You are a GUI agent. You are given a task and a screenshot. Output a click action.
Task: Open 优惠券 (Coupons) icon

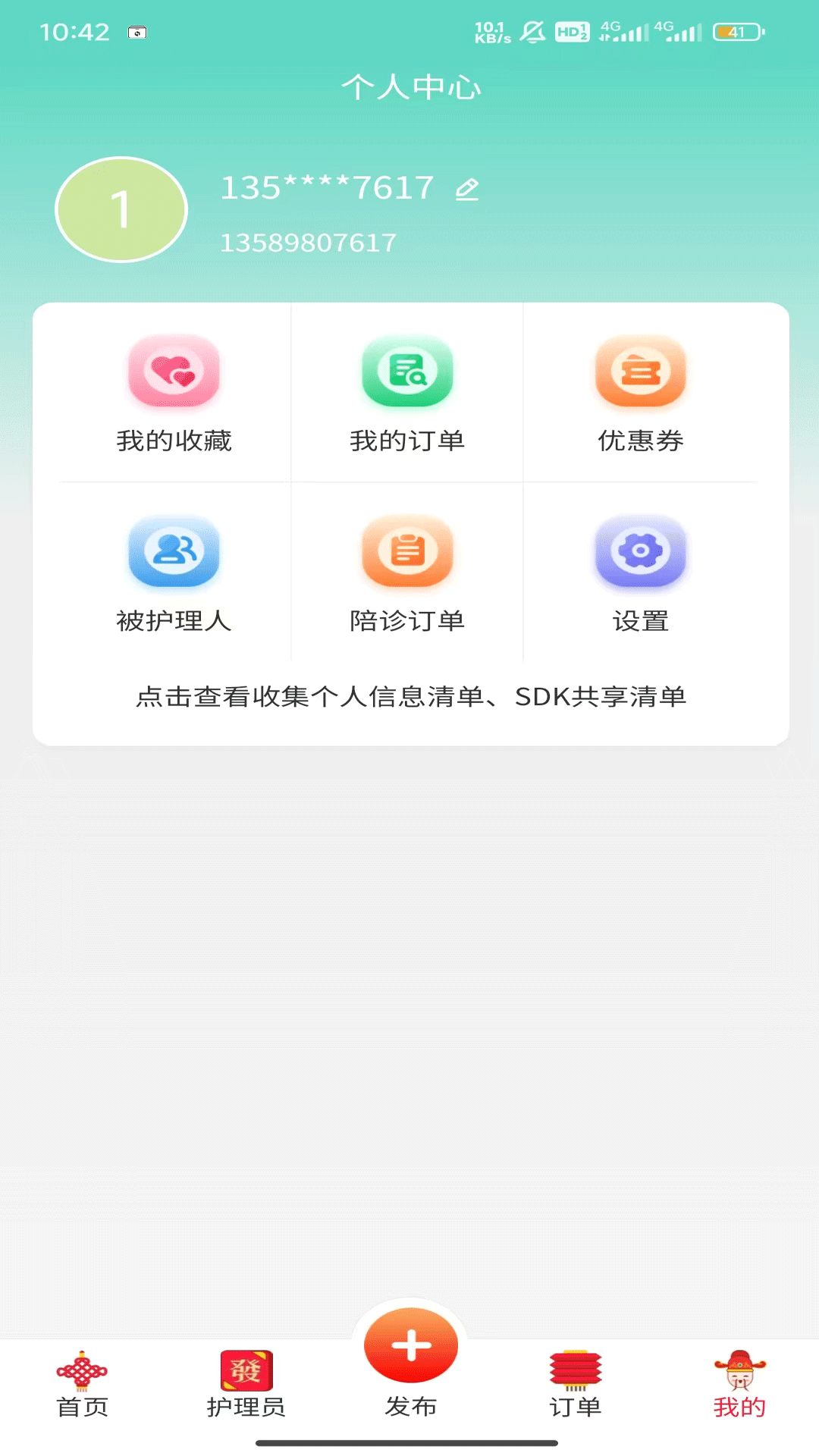(641, 372)
